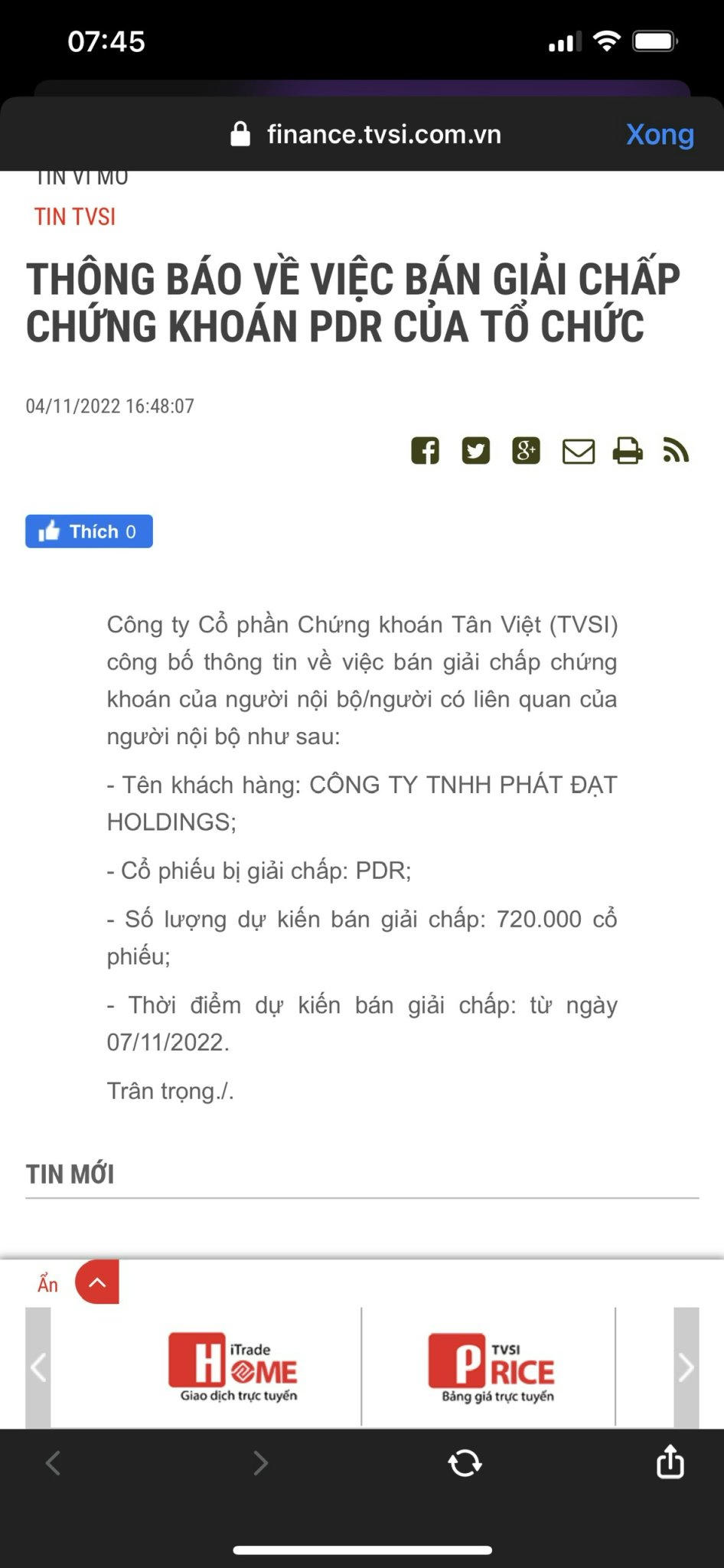Open the RSS feed icon
This screenshot has height=1568, width=724.
coord(676,451)
